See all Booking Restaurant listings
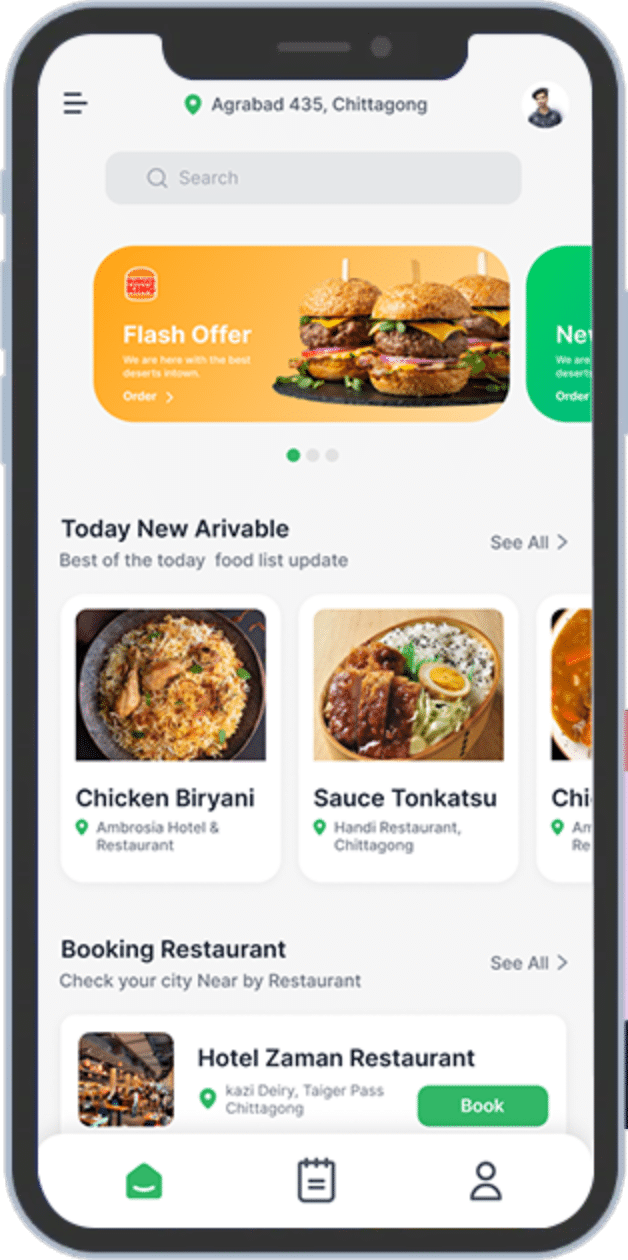This screenshot has width=628, height=1260. coord(528,963)
